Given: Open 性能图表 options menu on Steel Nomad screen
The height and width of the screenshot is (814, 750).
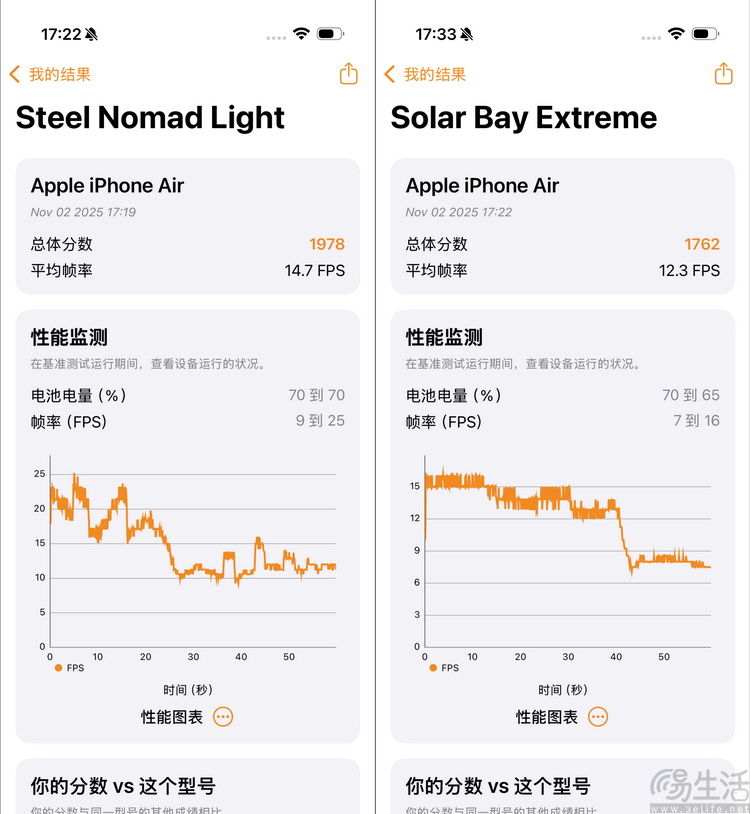Looking at the screenshot, I should (x=222, y=717).
